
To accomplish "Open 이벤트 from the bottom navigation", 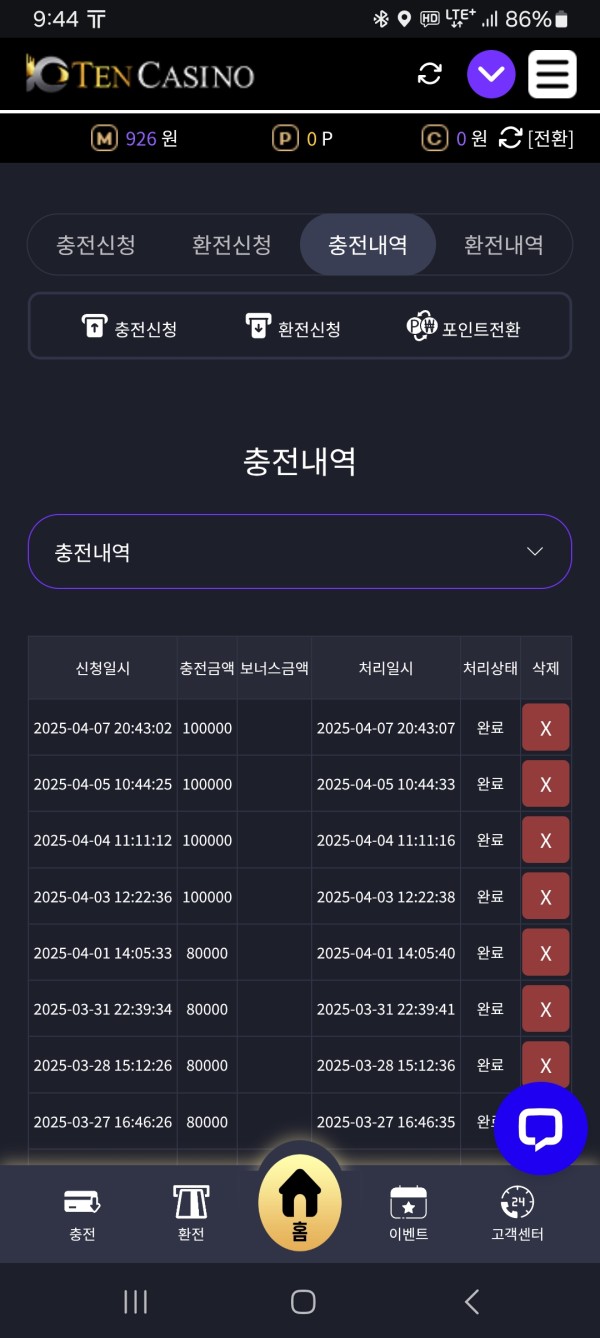I will [408, 1213].
